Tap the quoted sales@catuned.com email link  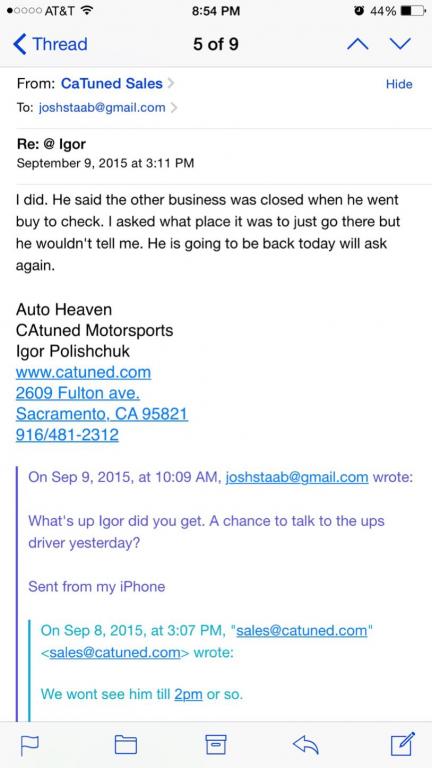302,630
